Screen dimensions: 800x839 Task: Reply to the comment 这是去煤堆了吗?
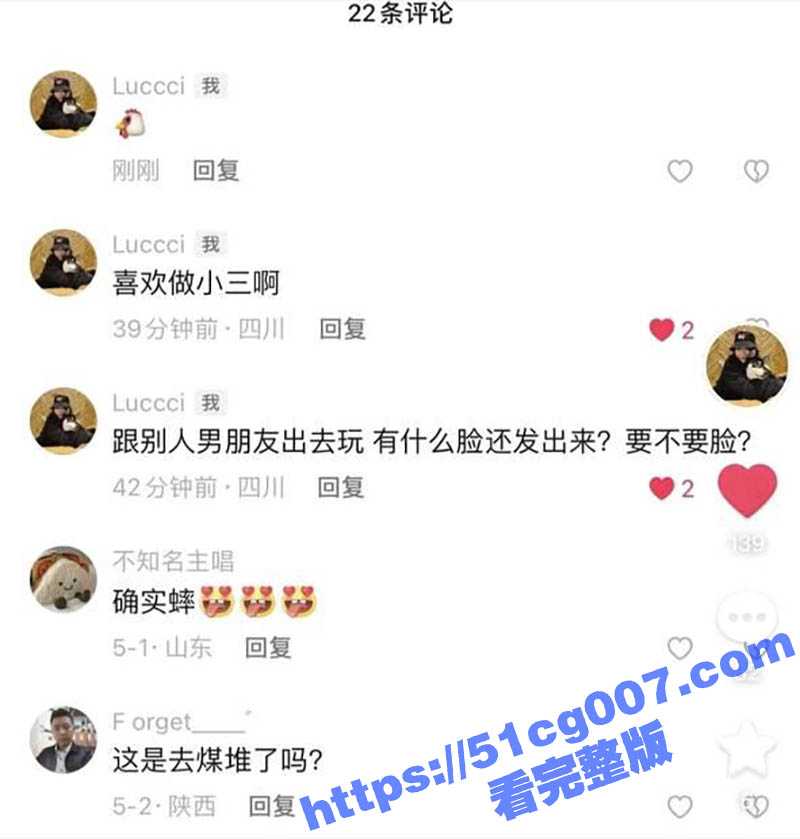click(x=271, y=806)
